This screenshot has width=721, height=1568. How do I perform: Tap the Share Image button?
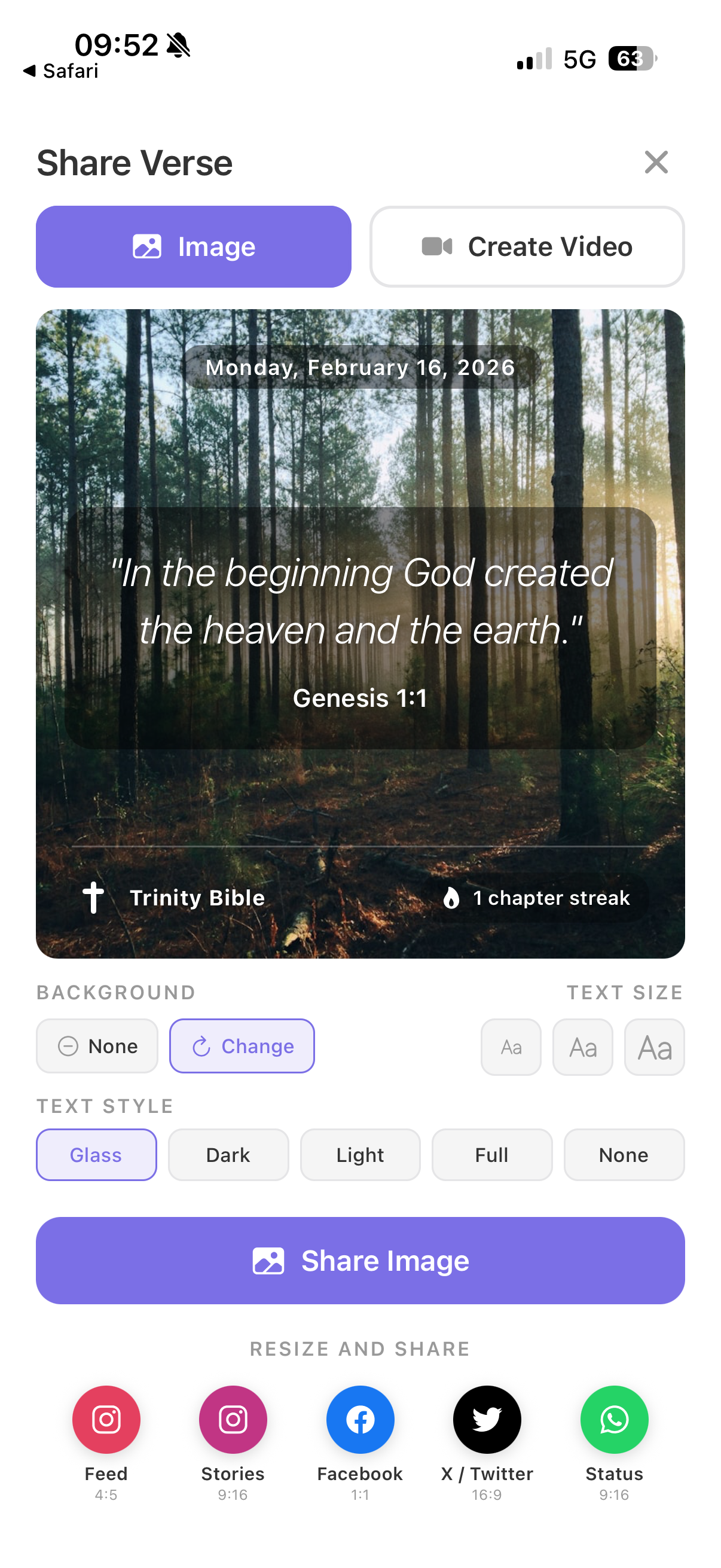360,1261
